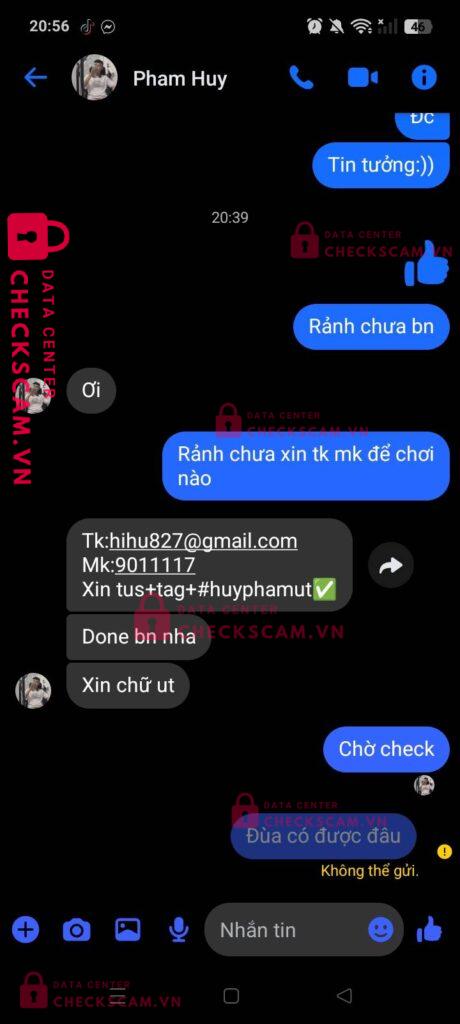
Task: Open the gallery to send a picture
Action: point(127,929)
